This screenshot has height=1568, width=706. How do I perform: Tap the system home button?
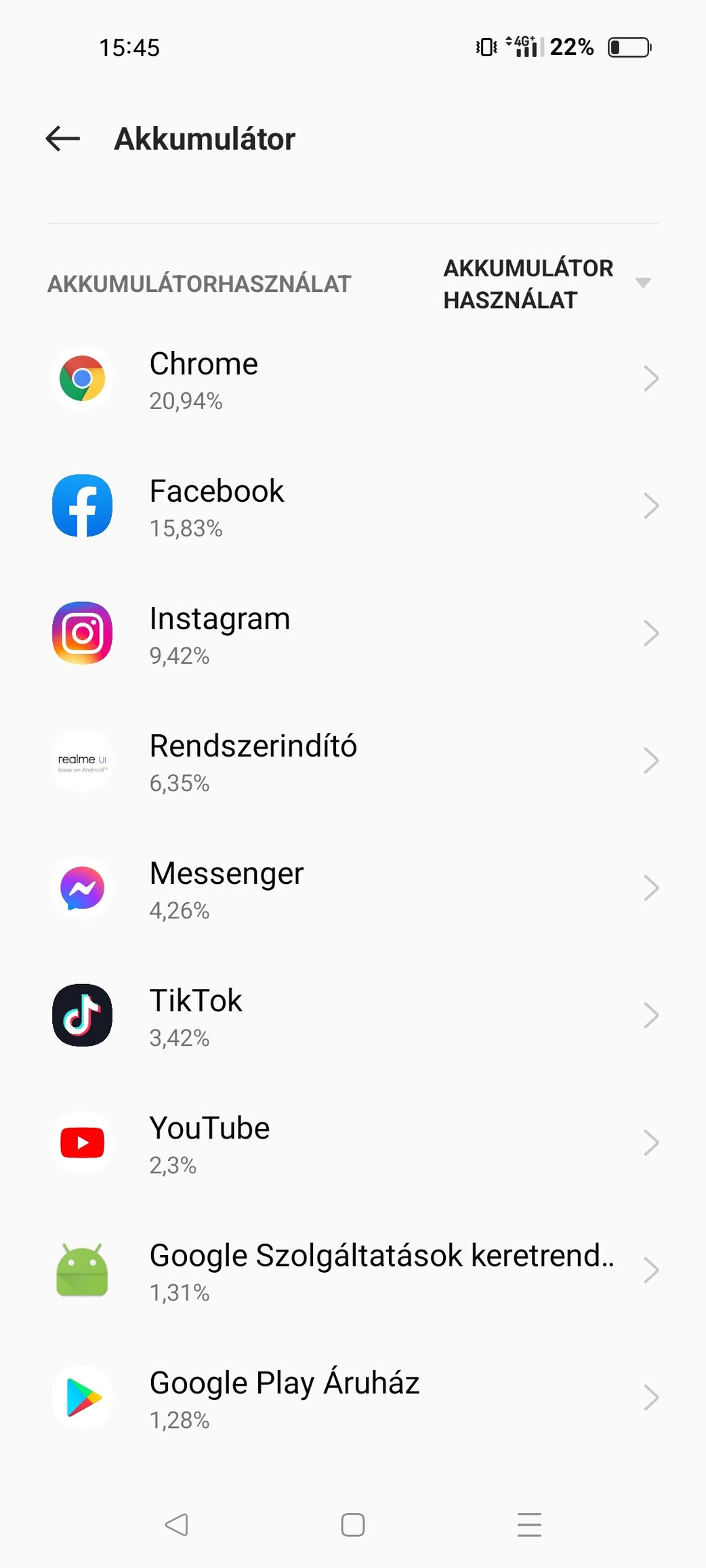352,1525
